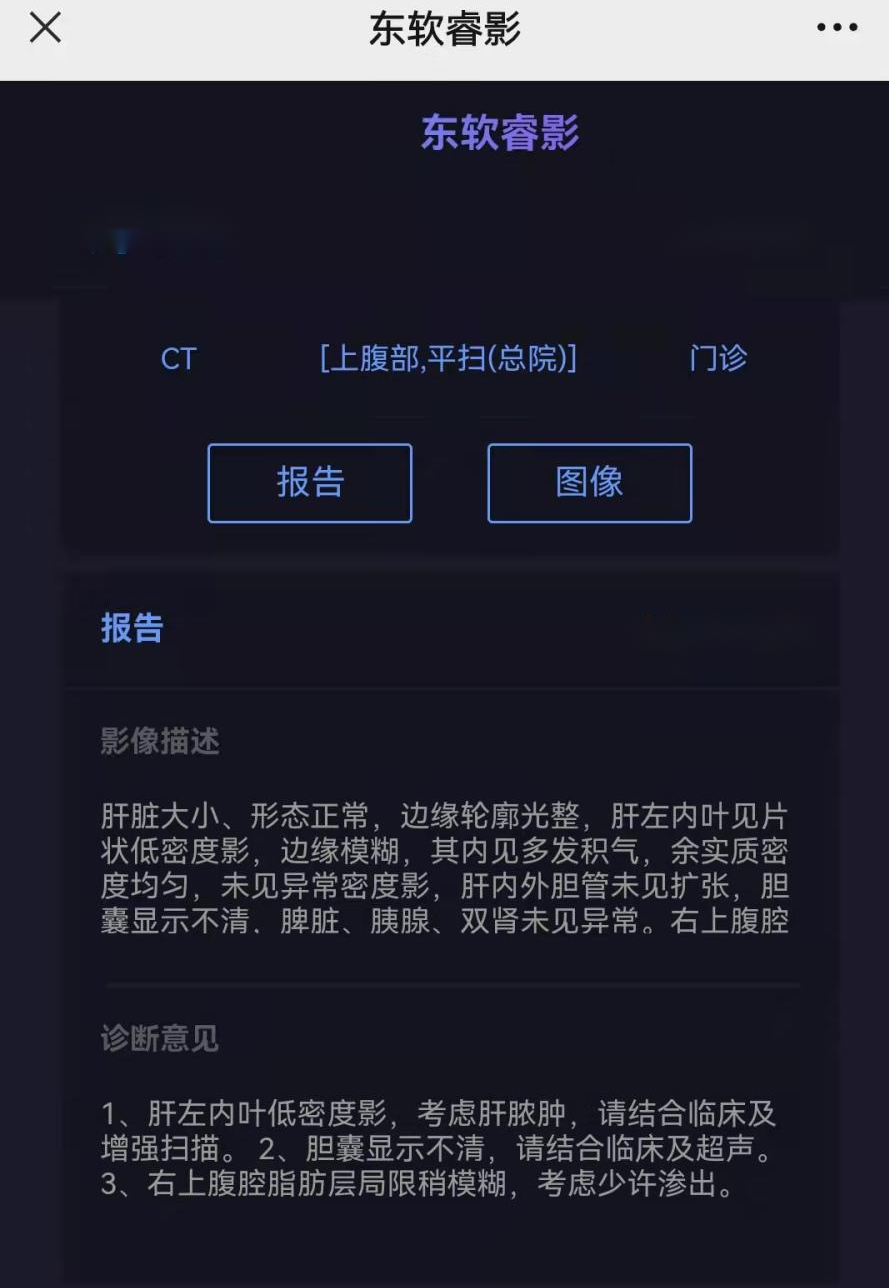Expand the [上腹部,平扫(总院)] exam description
Image resolution: width=891 pixels, height=1288 pixels.
445,360
